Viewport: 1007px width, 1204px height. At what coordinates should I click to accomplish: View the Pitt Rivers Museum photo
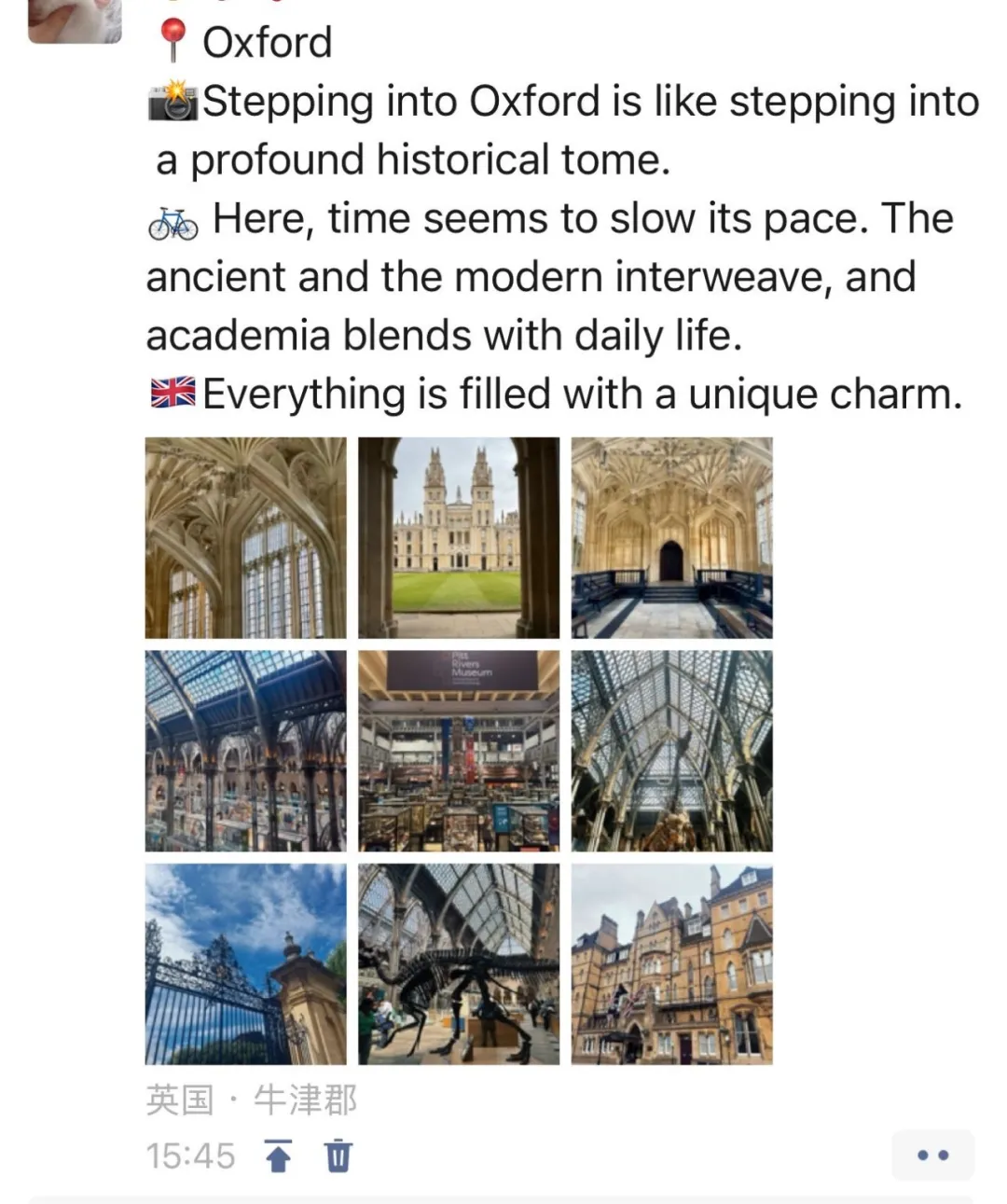(x=459, y=751)
